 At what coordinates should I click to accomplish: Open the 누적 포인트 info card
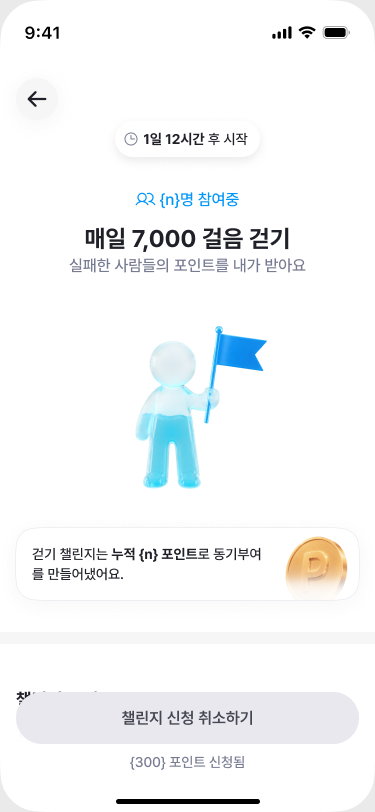[x=188, y=564]
